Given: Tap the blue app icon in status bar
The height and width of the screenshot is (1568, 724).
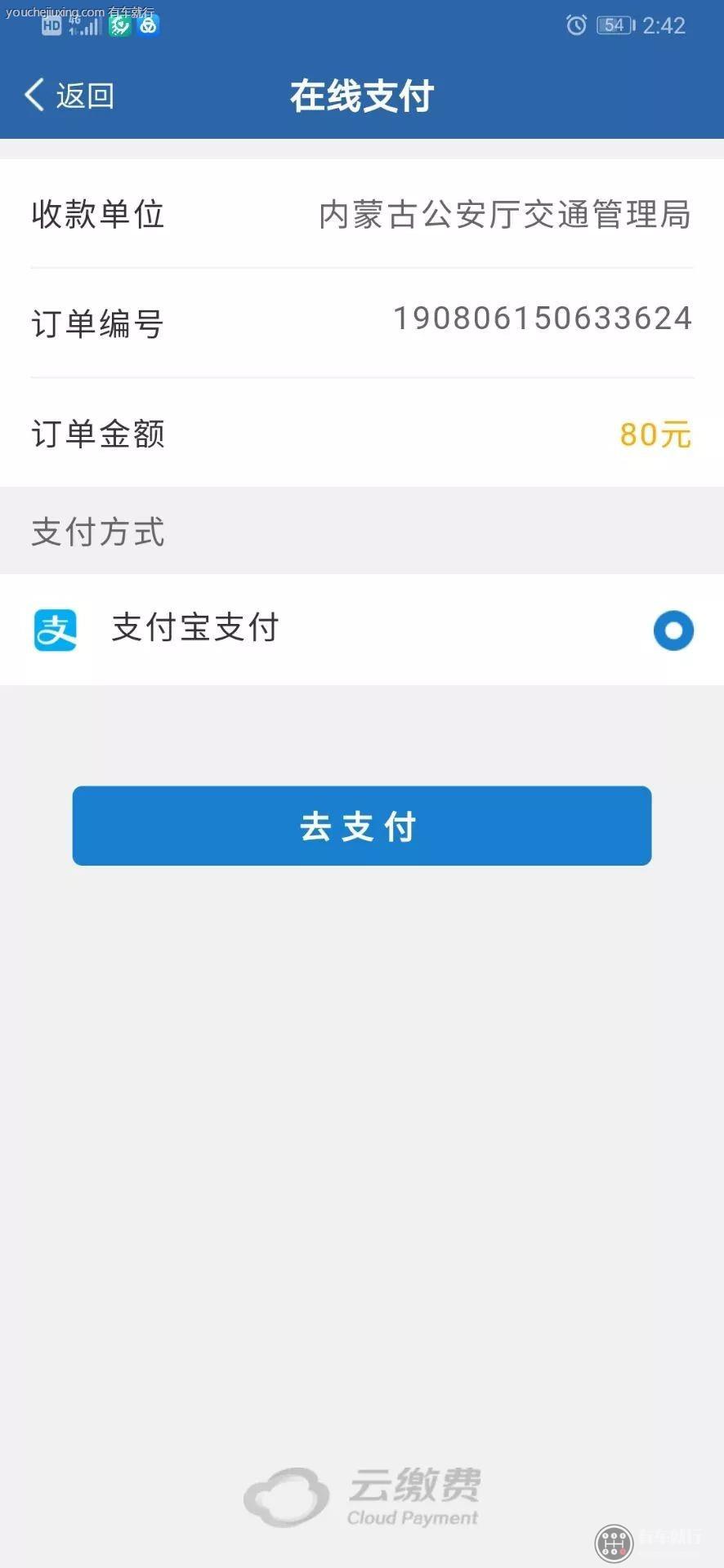Looking at the screenshot, I should 148,26.
